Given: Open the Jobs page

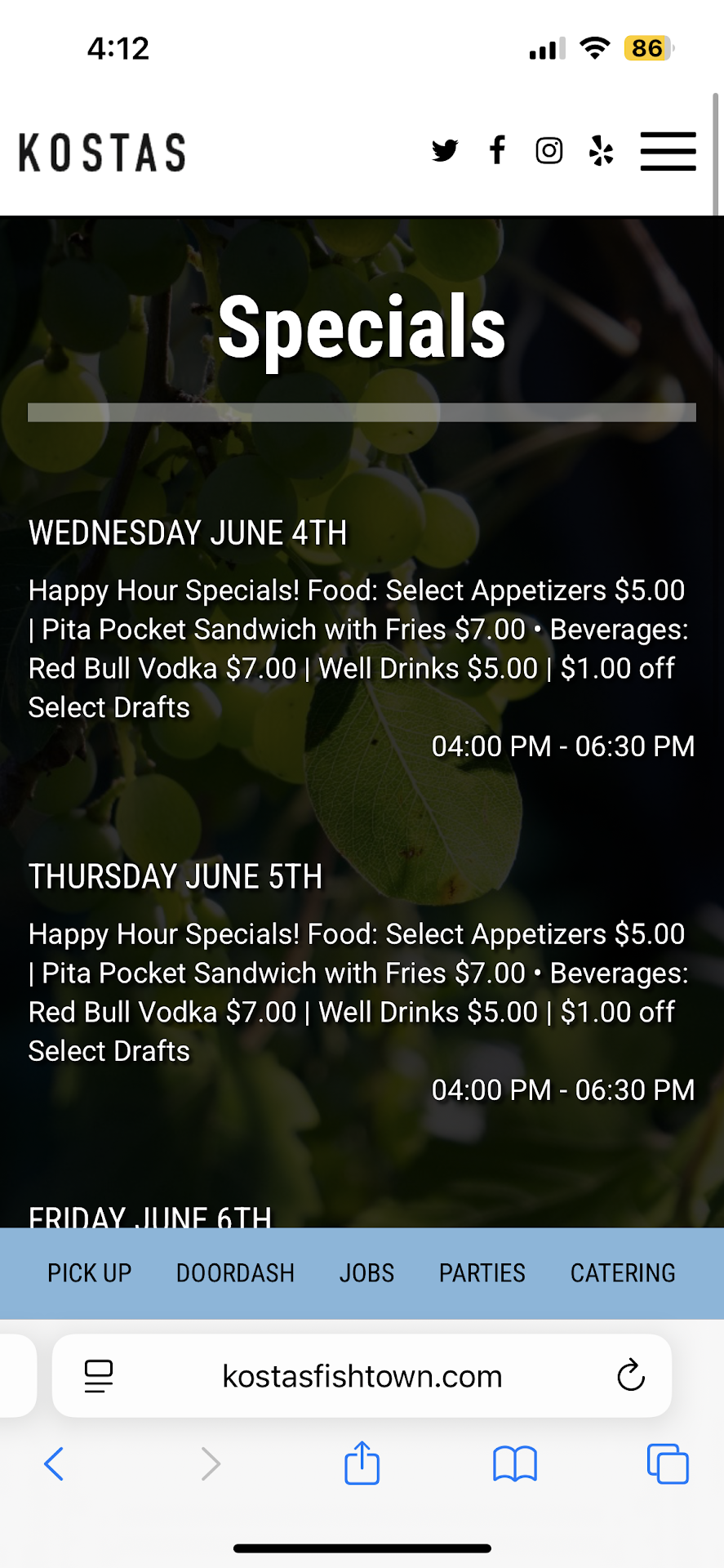Looking at the screenshot, I should click(x=366, y=1273).
